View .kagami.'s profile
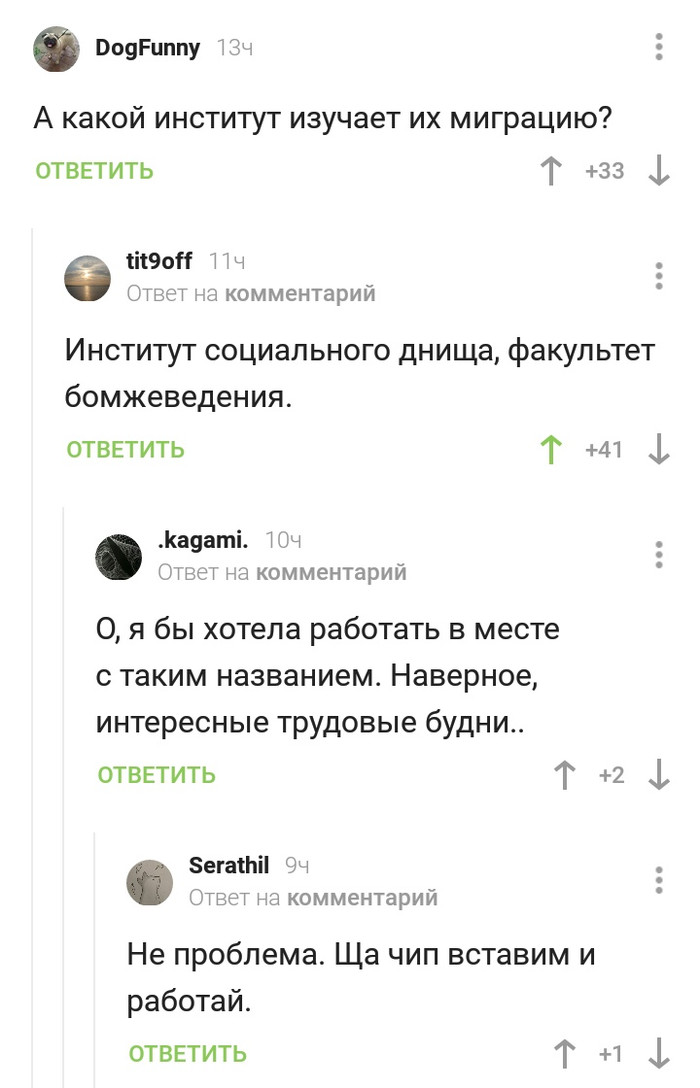Image resolution: width=700 pixels, height=1088 pixels. (203, 540)
